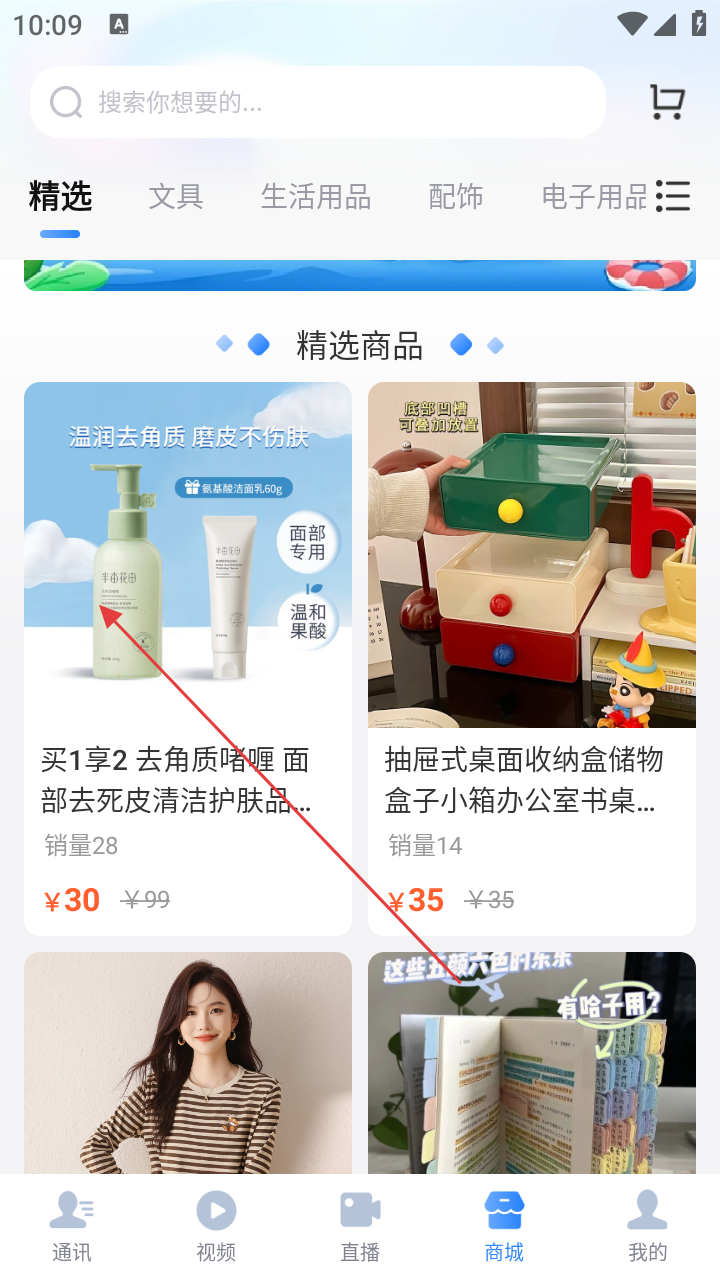Go to the 通讯 tab
This screenshot has width=720, height=1280.
point(72,1226)
